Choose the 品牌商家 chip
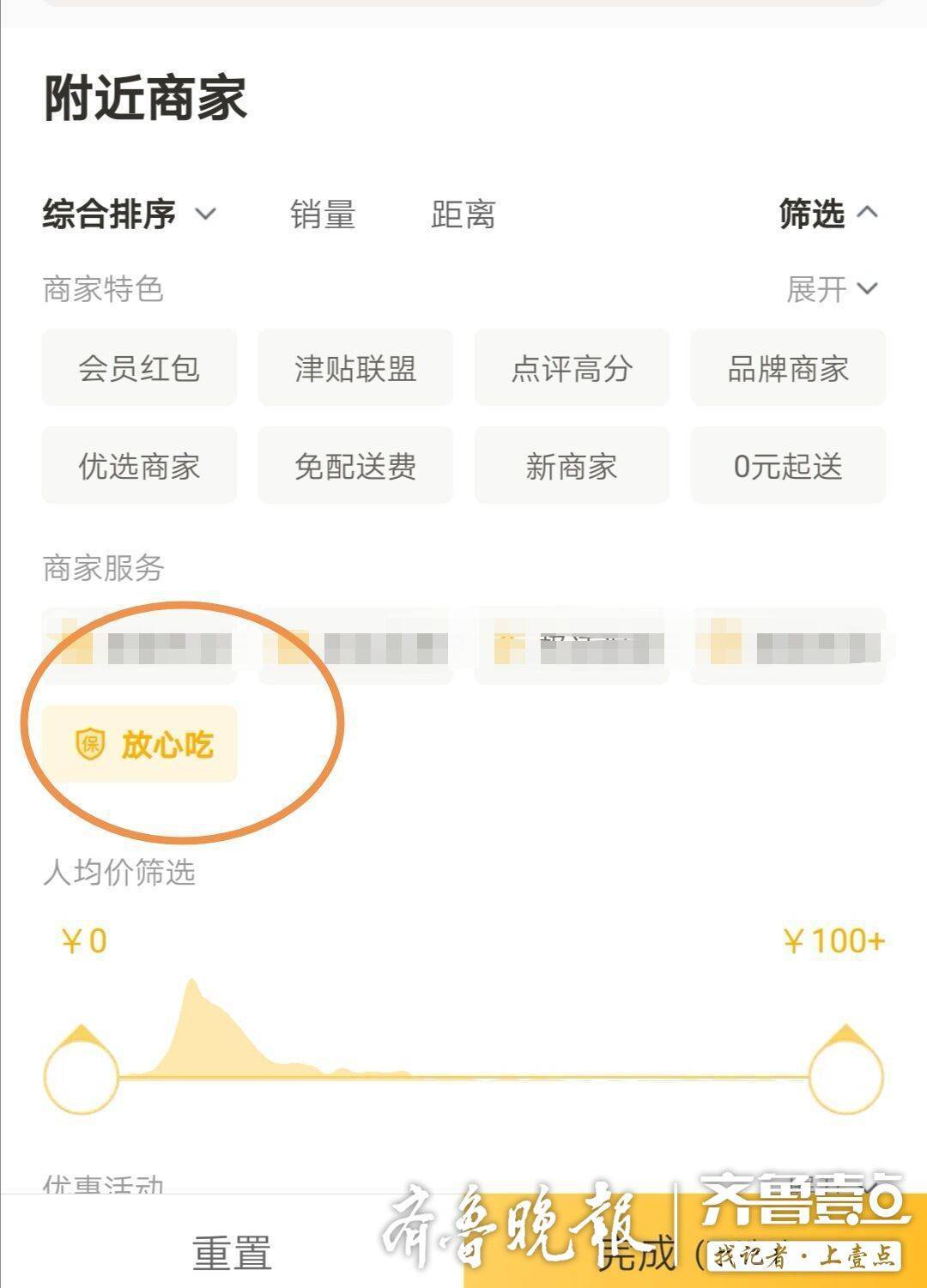927x1288 pixels. 788,368
